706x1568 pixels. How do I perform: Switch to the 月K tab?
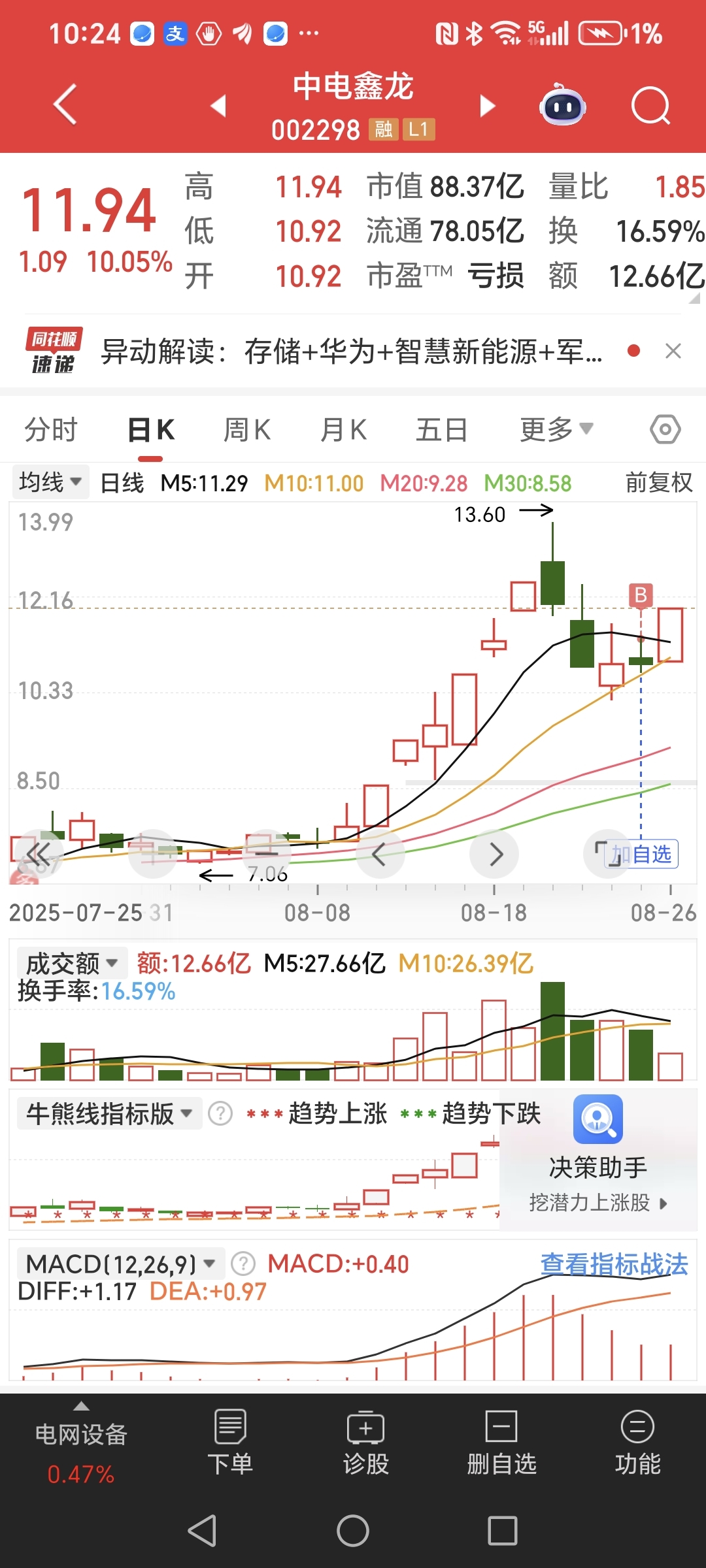pos(344,430)
